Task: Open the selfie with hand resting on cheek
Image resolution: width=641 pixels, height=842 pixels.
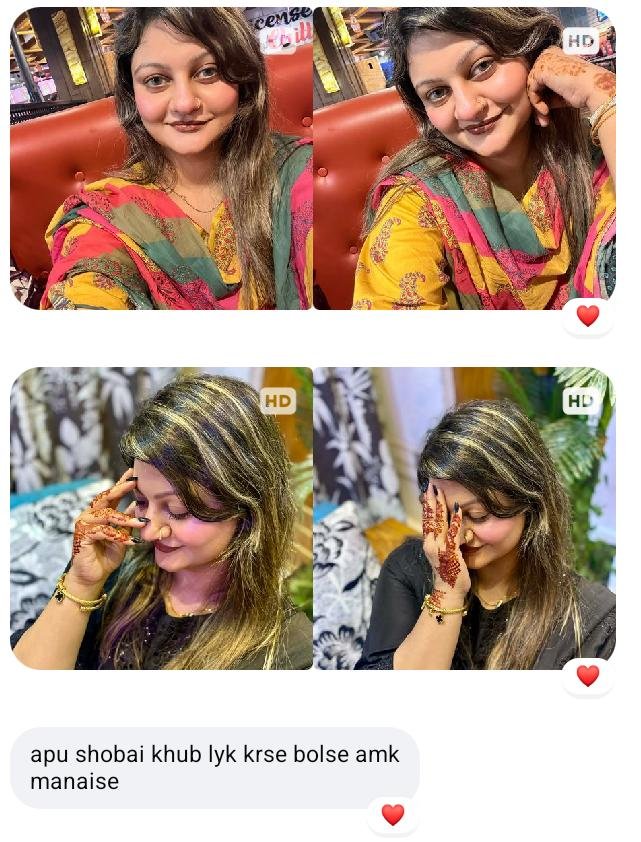Action: pyautogui.click(x=464, y=160)
